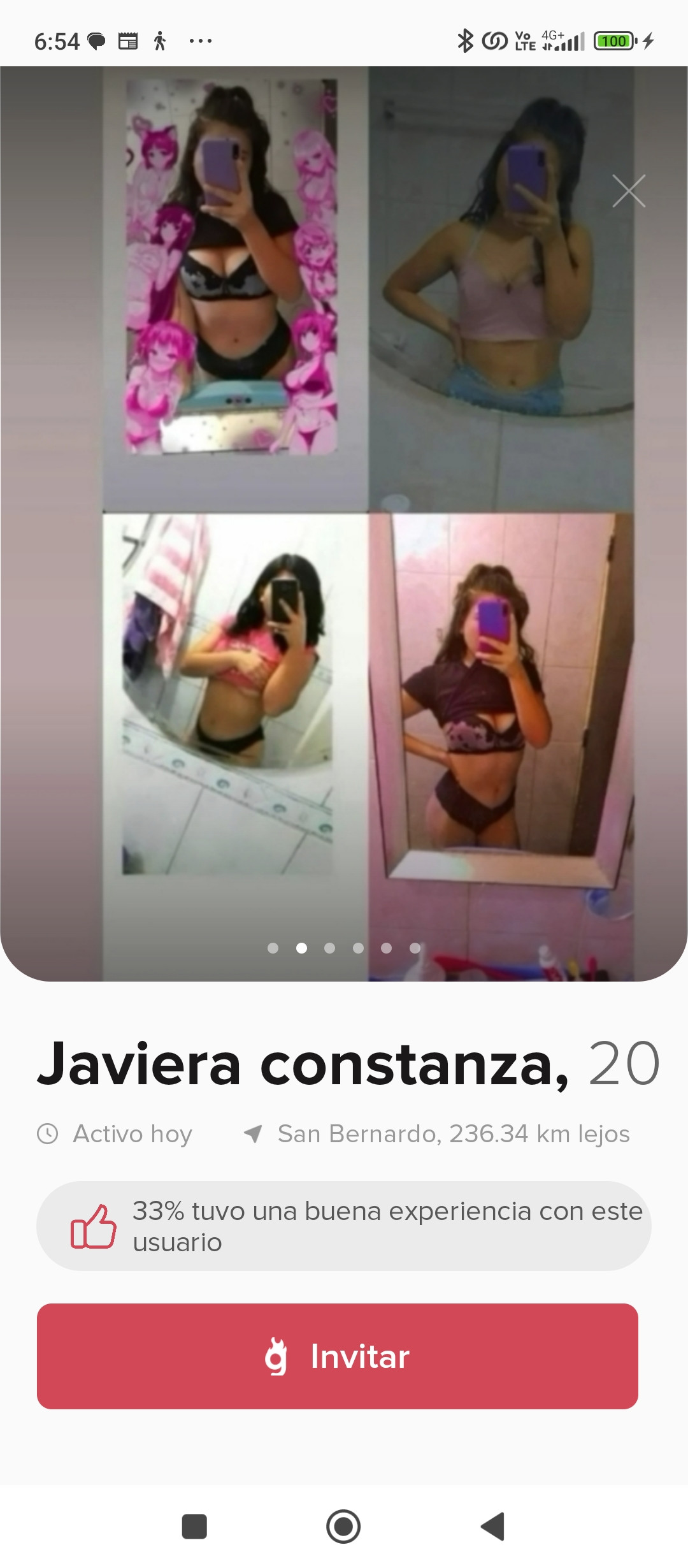This screenshot has width=688, height=1568.
Task: Close the profile with the X icon
Action: 629,191
